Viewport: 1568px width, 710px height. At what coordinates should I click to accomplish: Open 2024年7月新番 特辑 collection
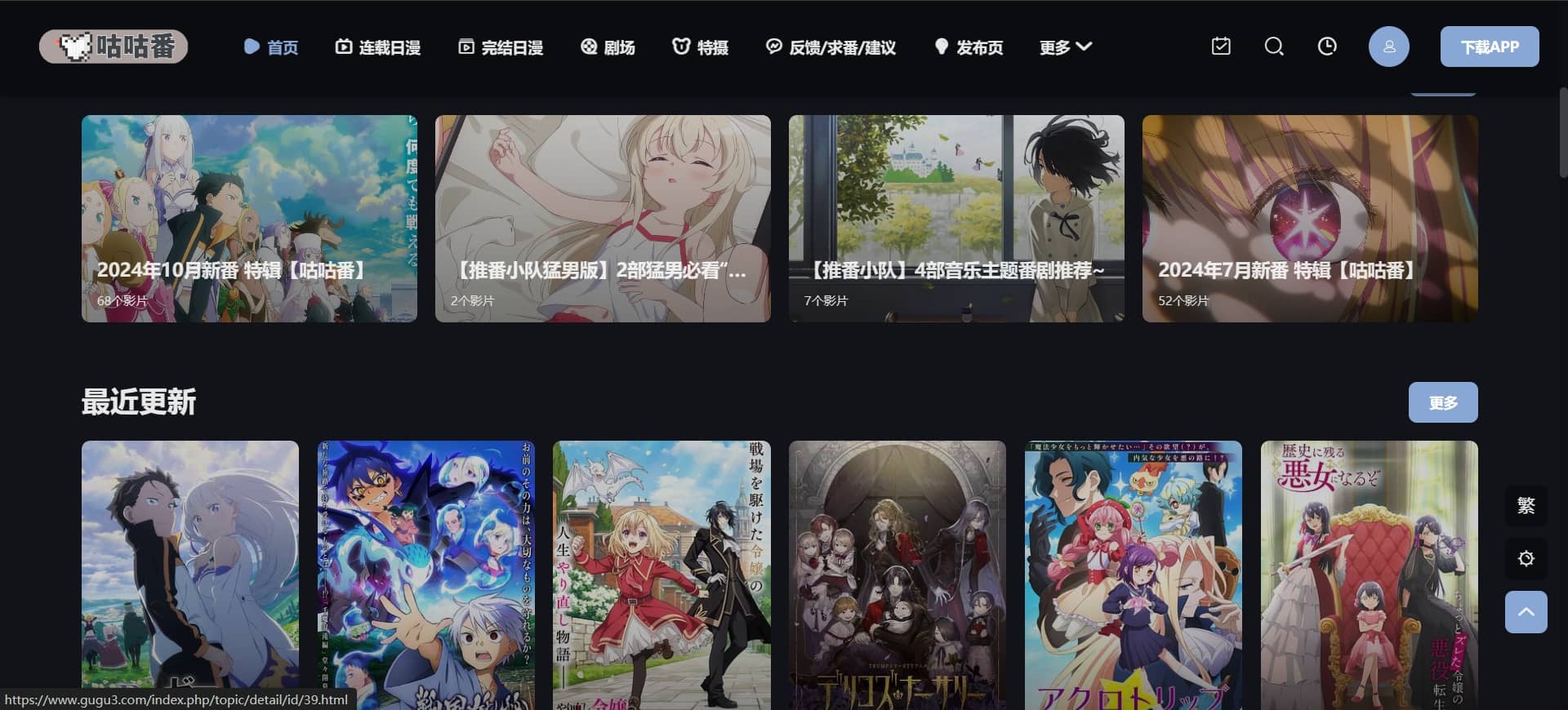pyautogui.click(x=1310, y=218)
